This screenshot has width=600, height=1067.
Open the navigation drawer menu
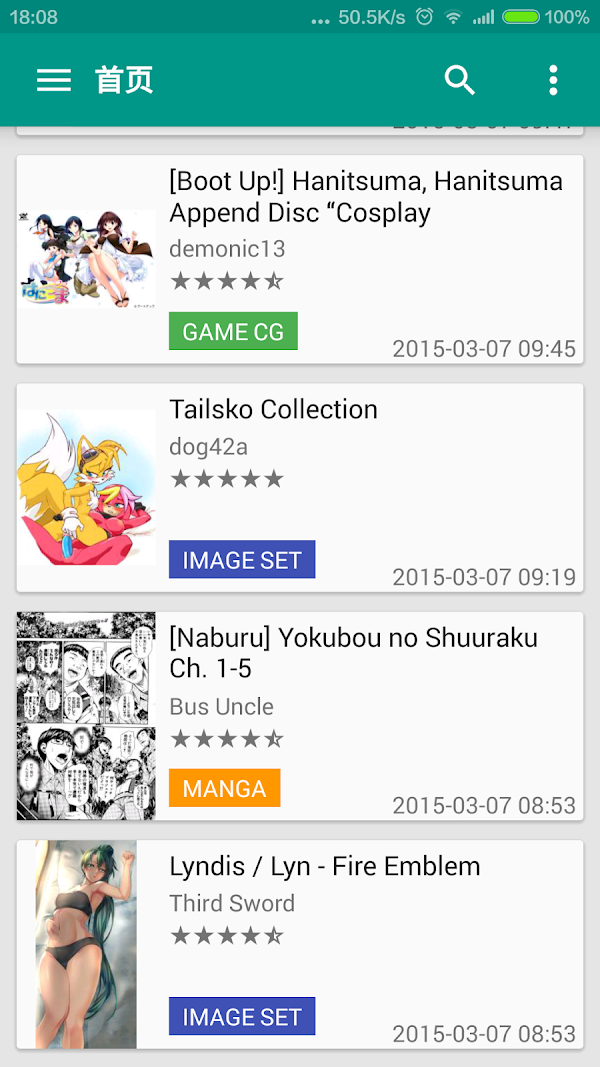coord(54,80)
